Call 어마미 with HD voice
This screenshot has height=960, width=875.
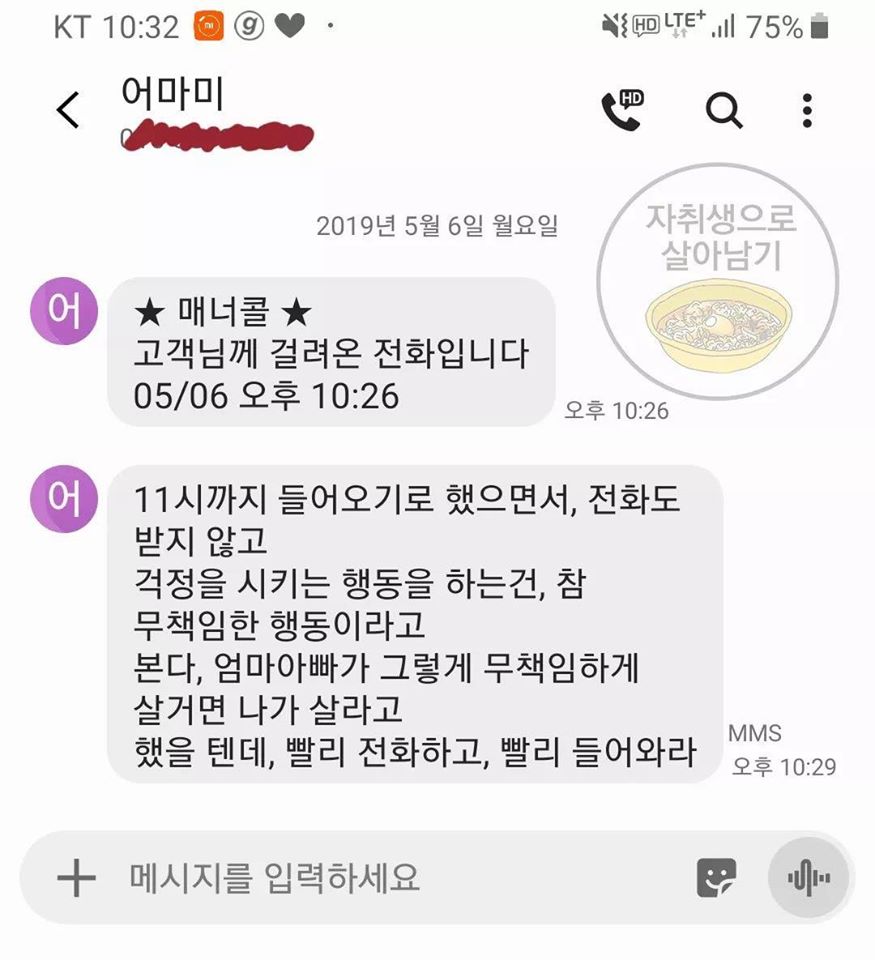click(x=621, y=110)
